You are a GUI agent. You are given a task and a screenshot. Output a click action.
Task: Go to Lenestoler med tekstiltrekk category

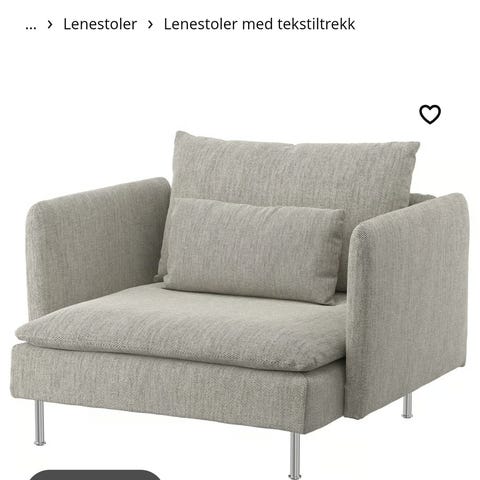[259, 24]
